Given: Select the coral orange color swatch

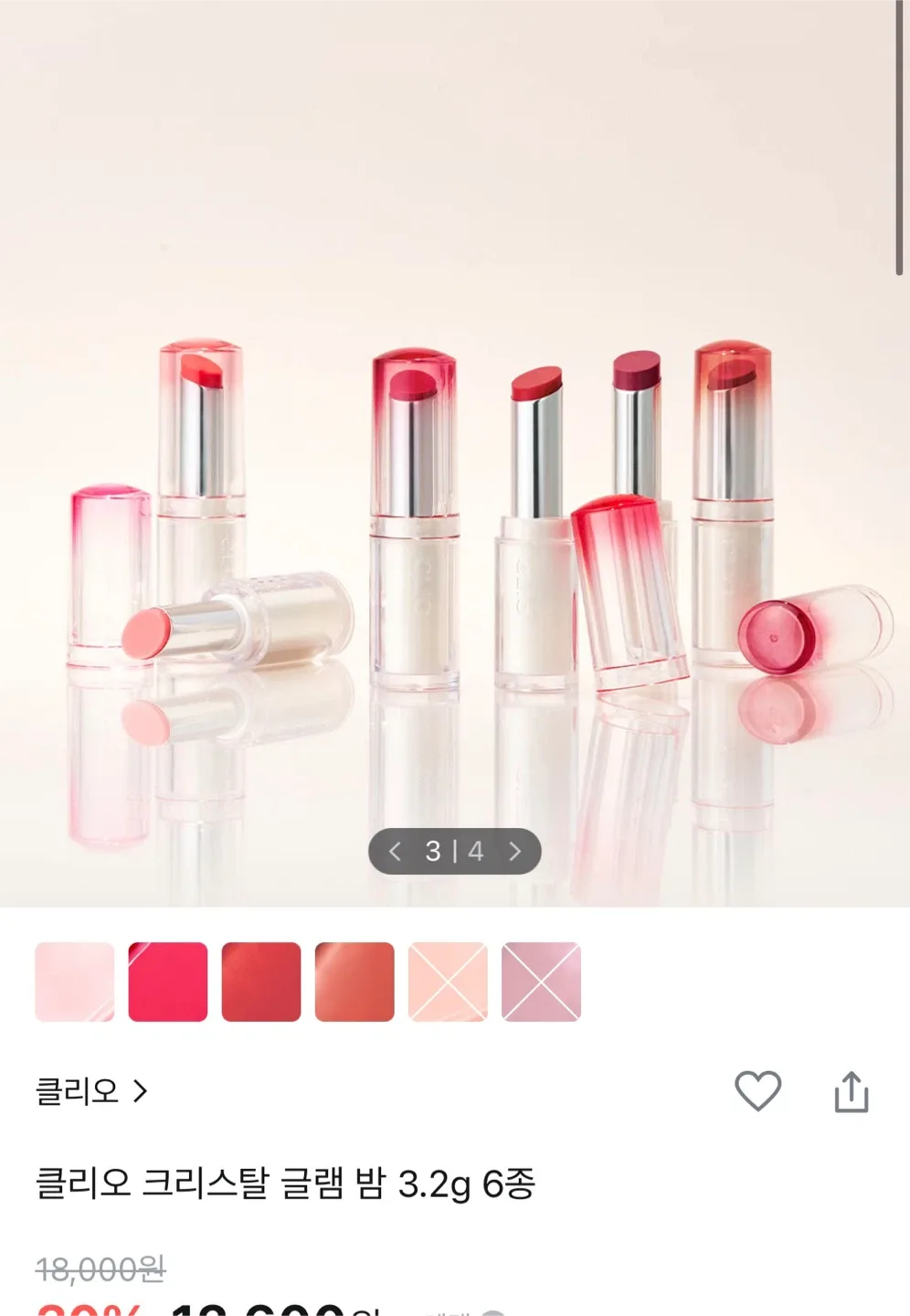Looking at the screenshot, I should pos(354,982).
